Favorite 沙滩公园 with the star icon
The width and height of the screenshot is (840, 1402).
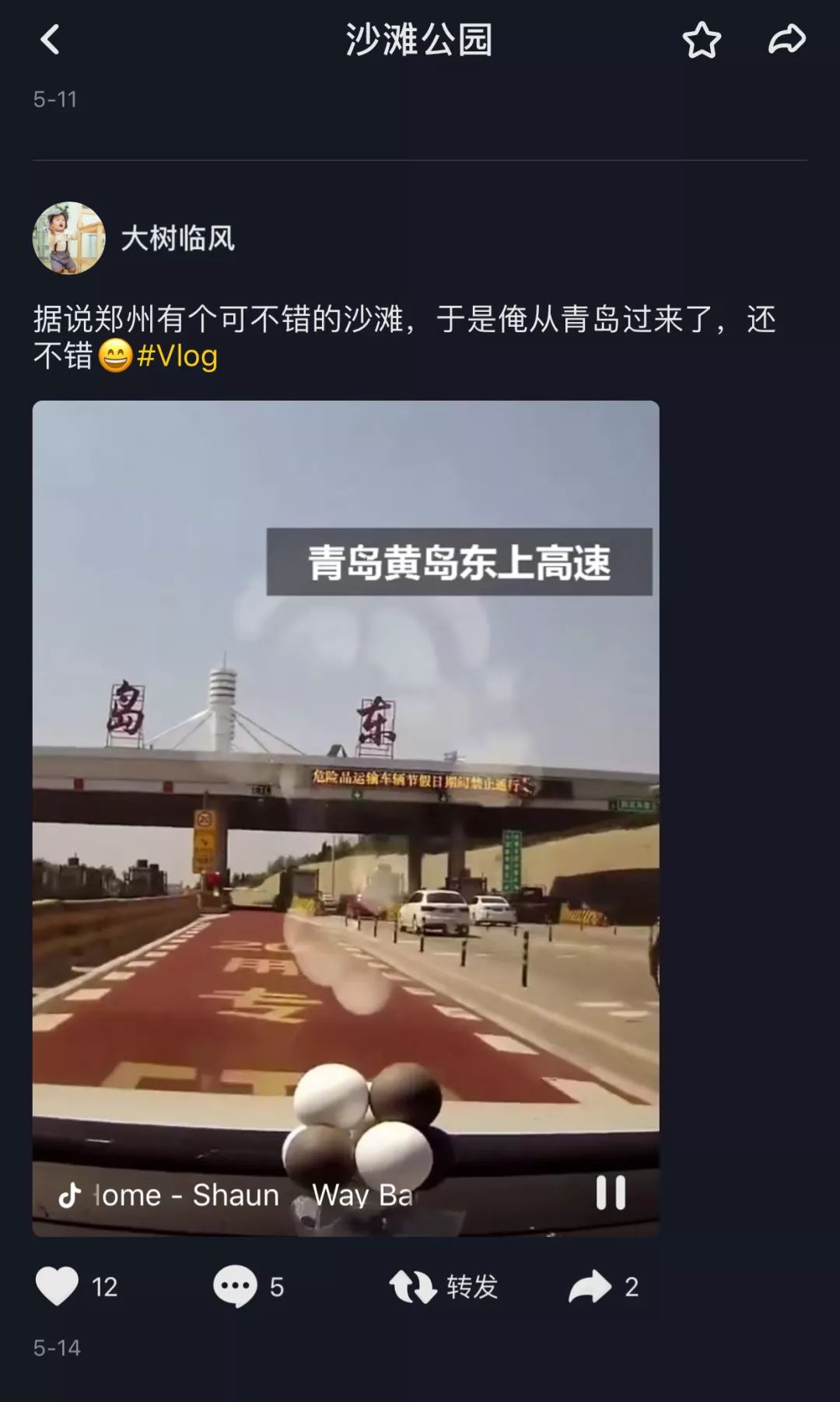point(702,40)
